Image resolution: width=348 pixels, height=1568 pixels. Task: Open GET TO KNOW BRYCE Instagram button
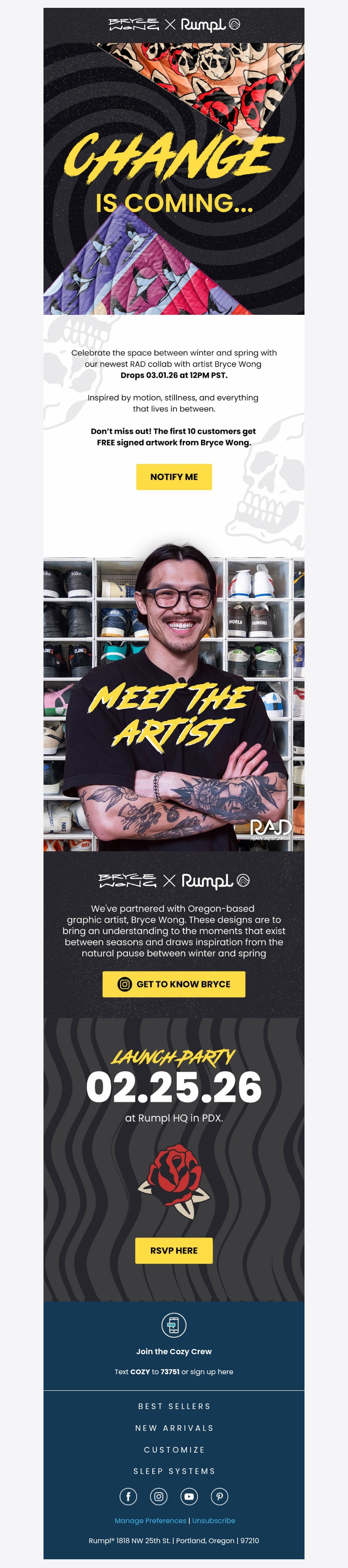[x=174, y=984]
